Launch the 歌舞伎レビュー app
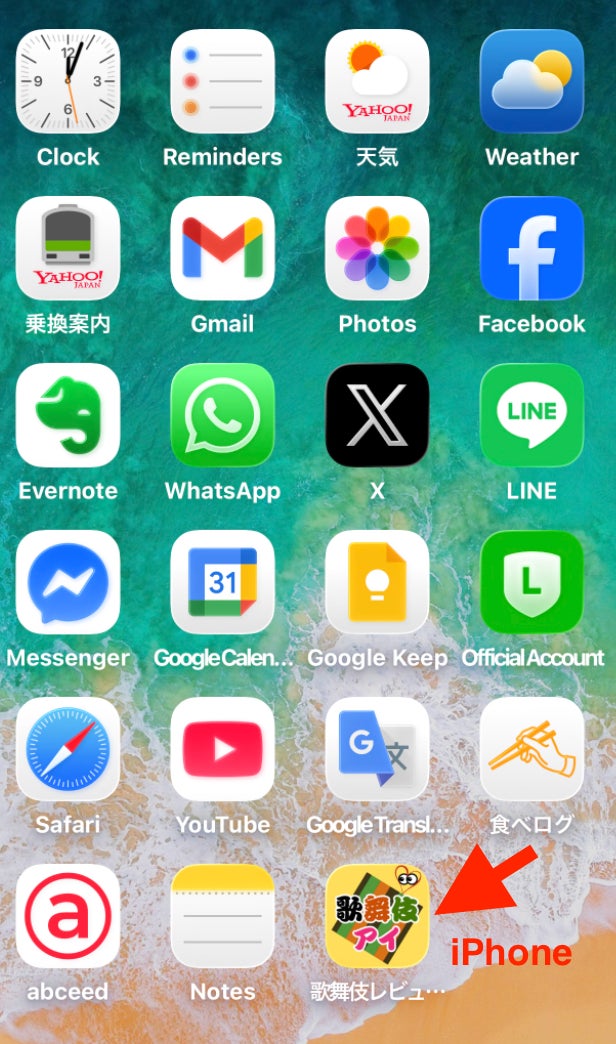 coord(377,917)
